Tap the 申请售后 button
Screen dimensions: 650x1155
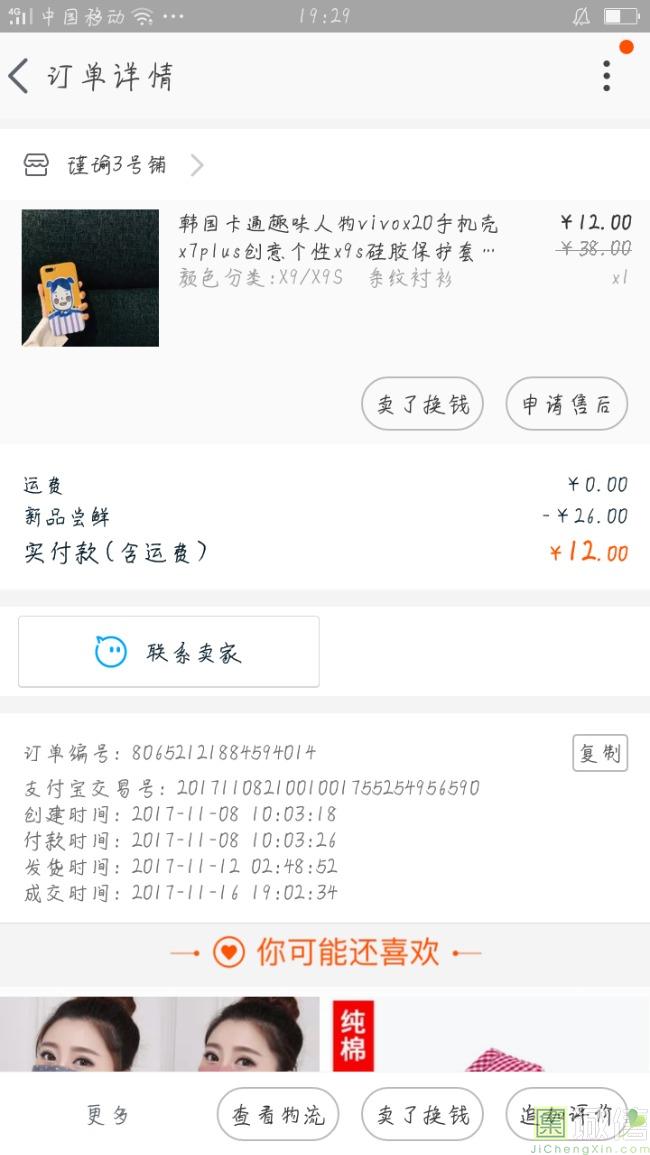[566, 404]
